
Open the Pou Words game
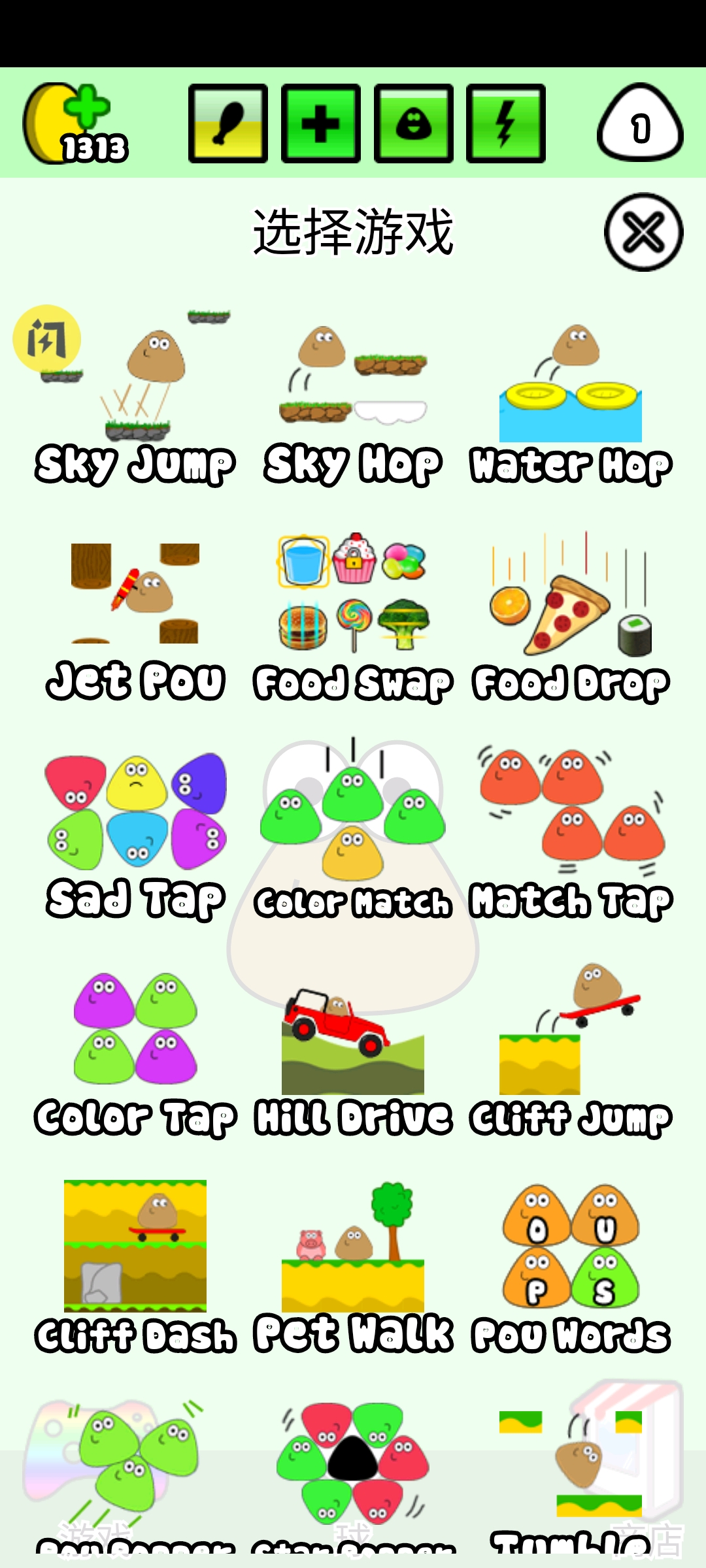pyautogui.click(x=571, y=1267)
